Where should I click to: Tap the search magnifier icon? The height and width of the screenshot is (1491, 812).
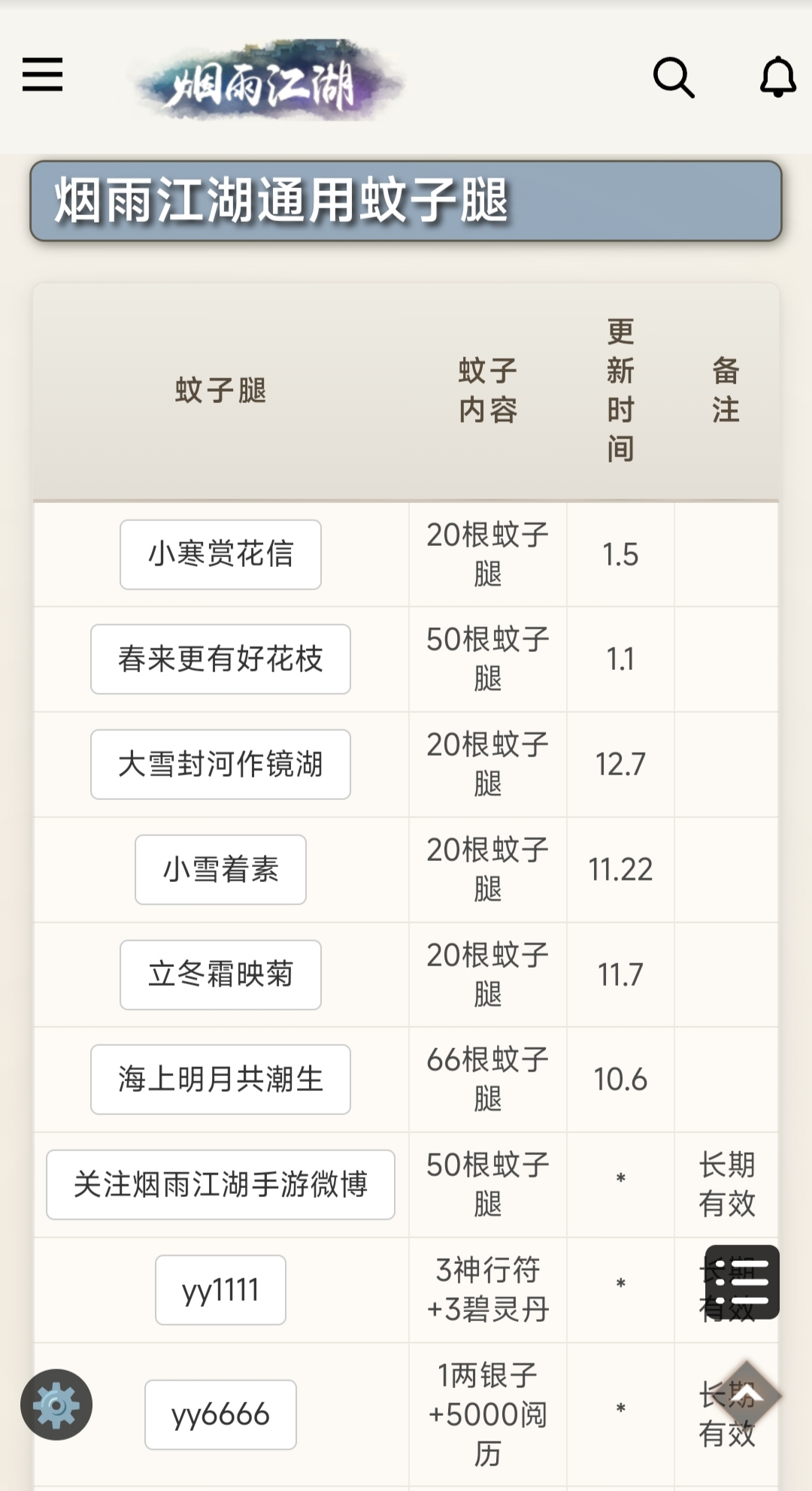pos(674,76)
